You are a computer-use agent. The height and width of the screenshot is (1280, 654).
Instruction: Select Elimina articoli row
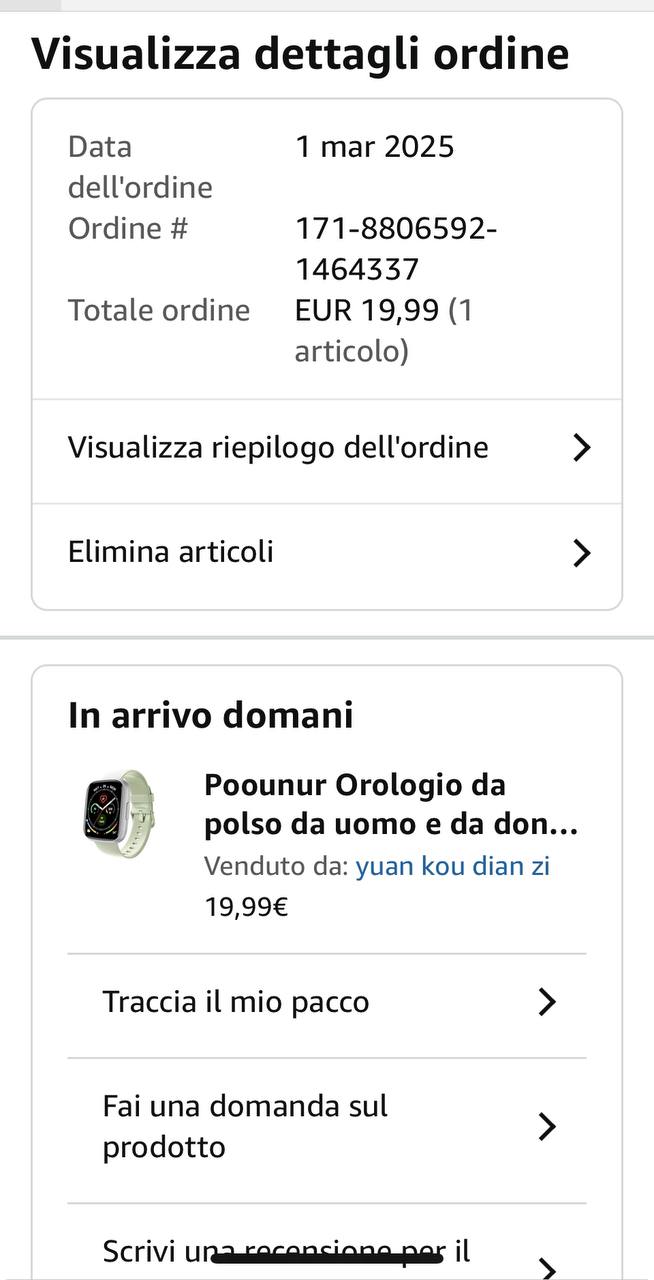[327, 552]
